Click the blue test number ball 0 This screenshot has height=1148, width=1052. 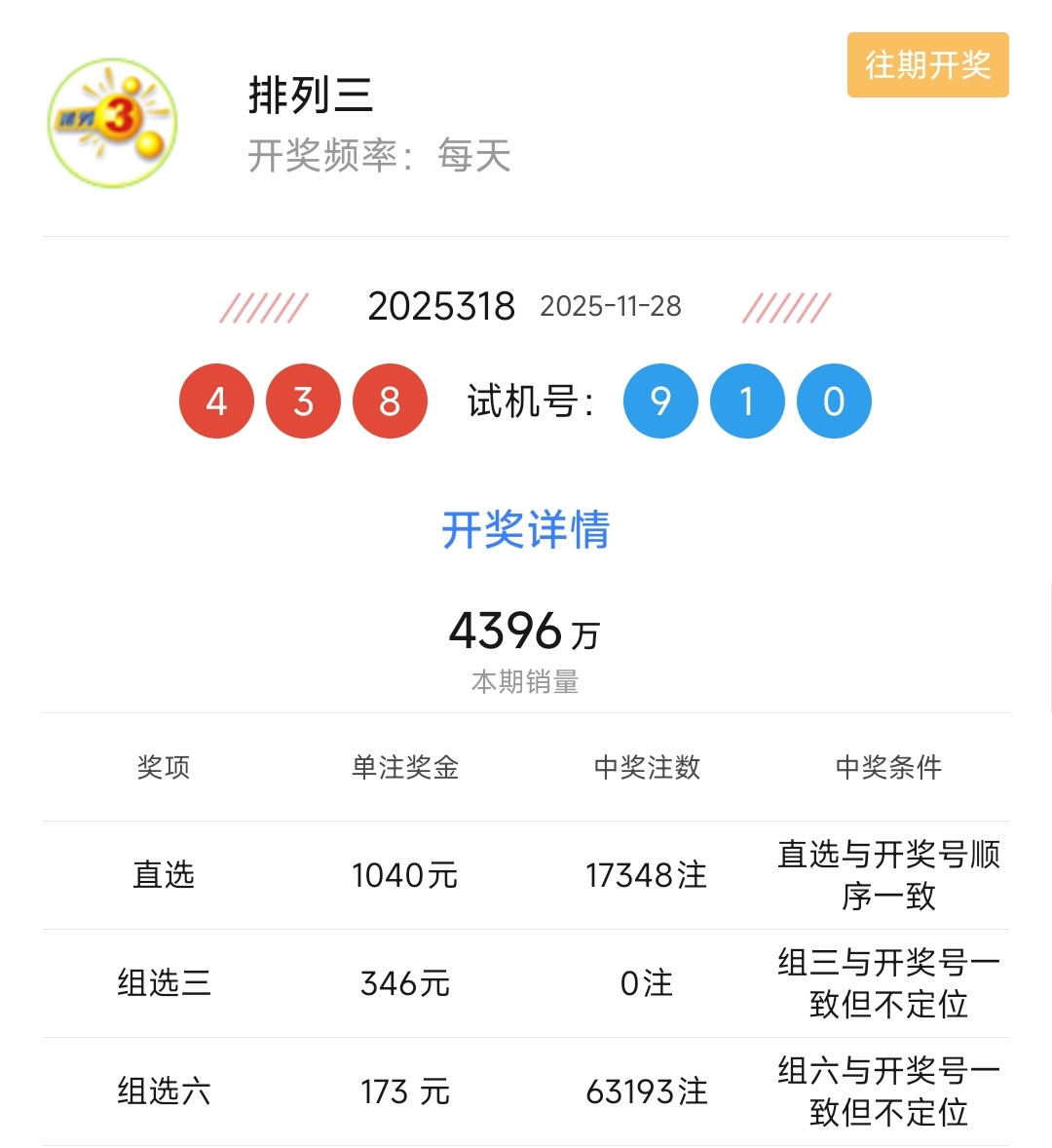click(x=833, y=401)
